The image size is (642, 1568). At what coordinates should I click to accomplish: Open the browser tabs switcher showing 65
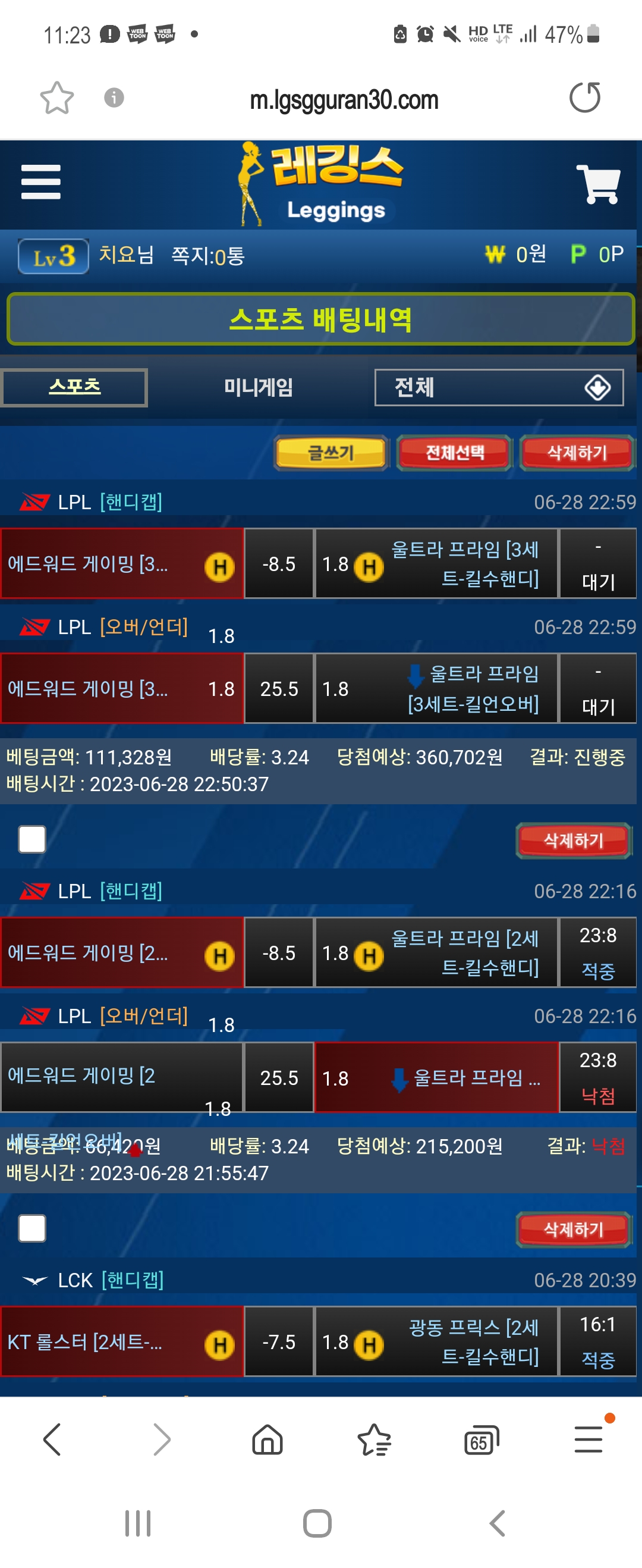[x=481, y=1440]
